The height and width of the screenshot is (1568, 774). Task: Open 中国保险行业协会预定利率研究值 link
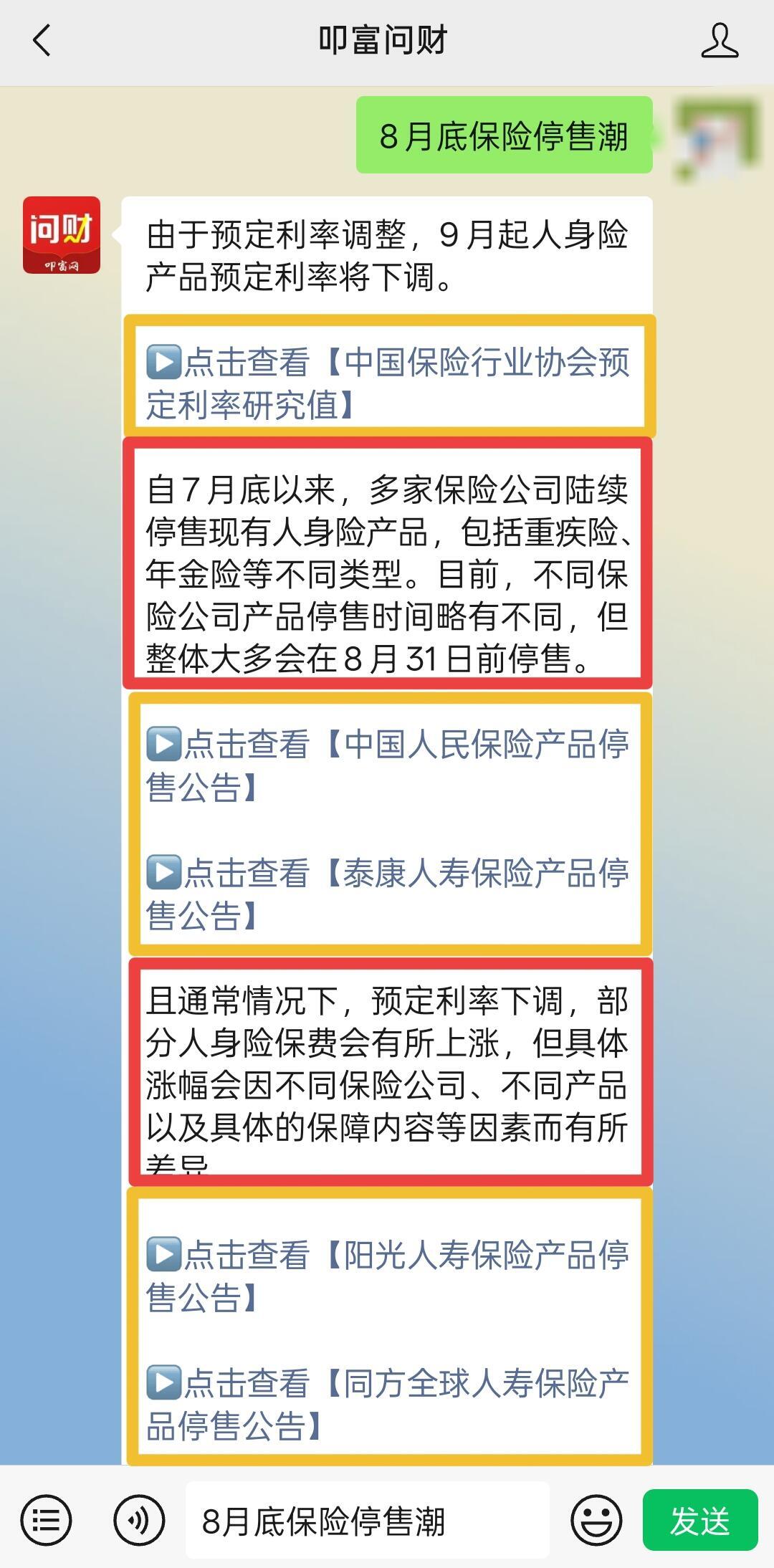coord(387,383)
